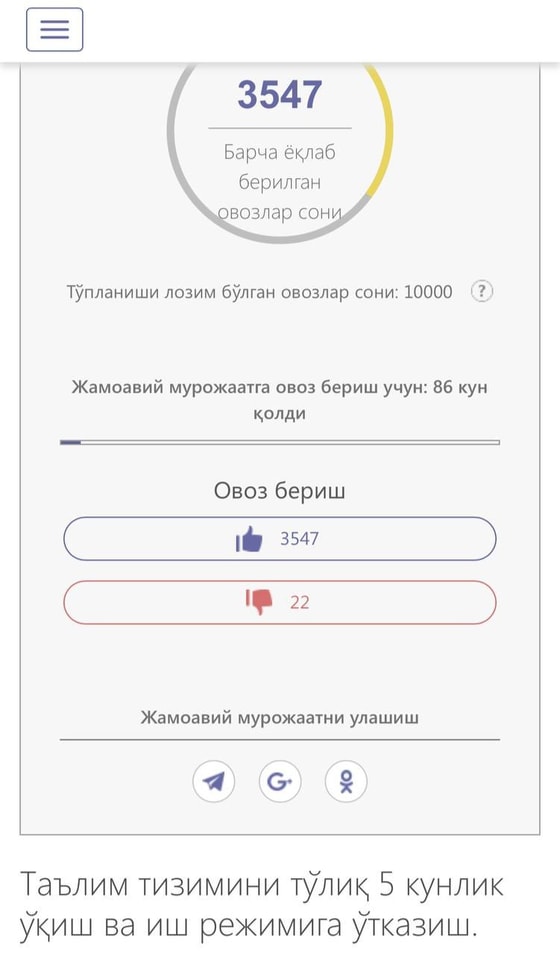Share the petition via Odnoklassniki
This screenshot has height=954, width=560.
(346, 781)
